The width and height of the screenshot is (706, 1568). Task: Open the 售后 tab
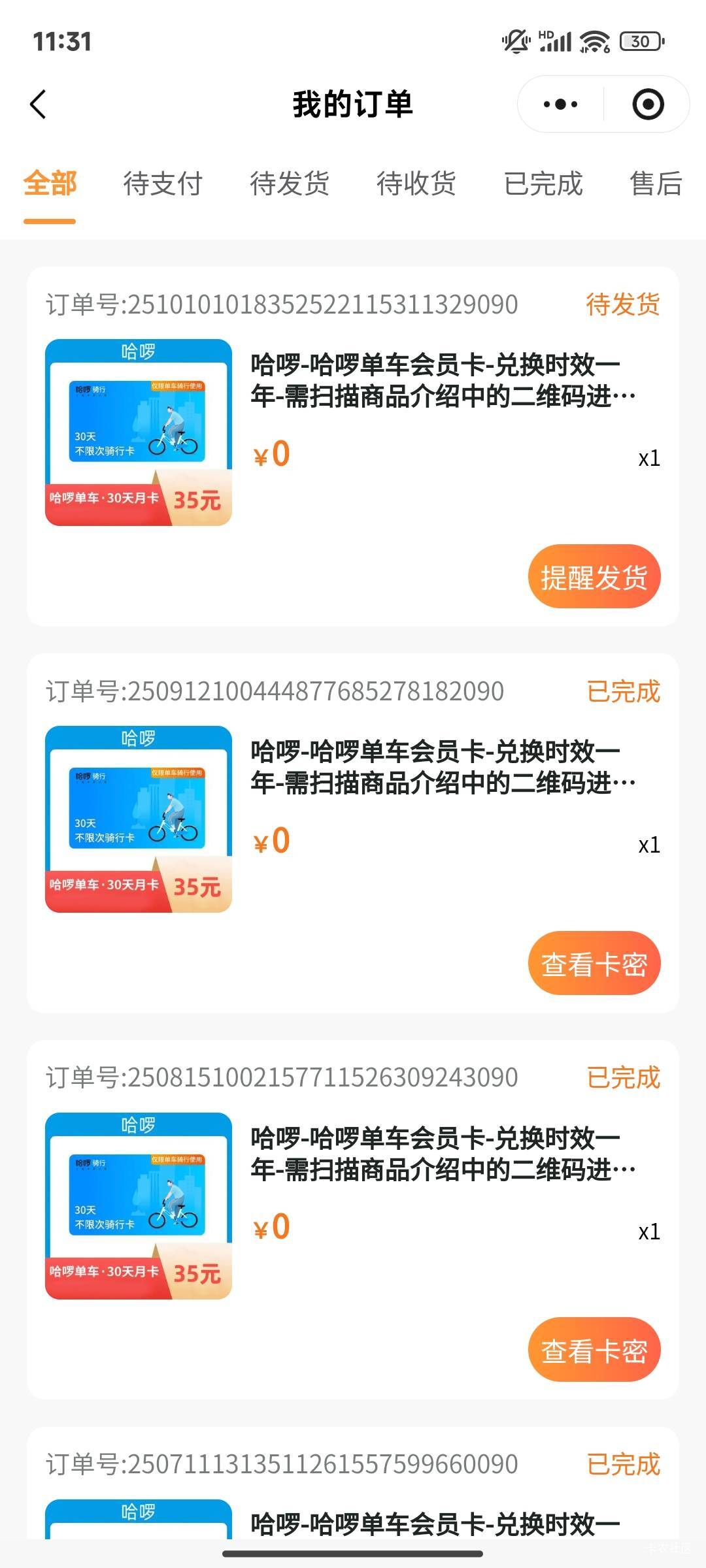point(656,183)
